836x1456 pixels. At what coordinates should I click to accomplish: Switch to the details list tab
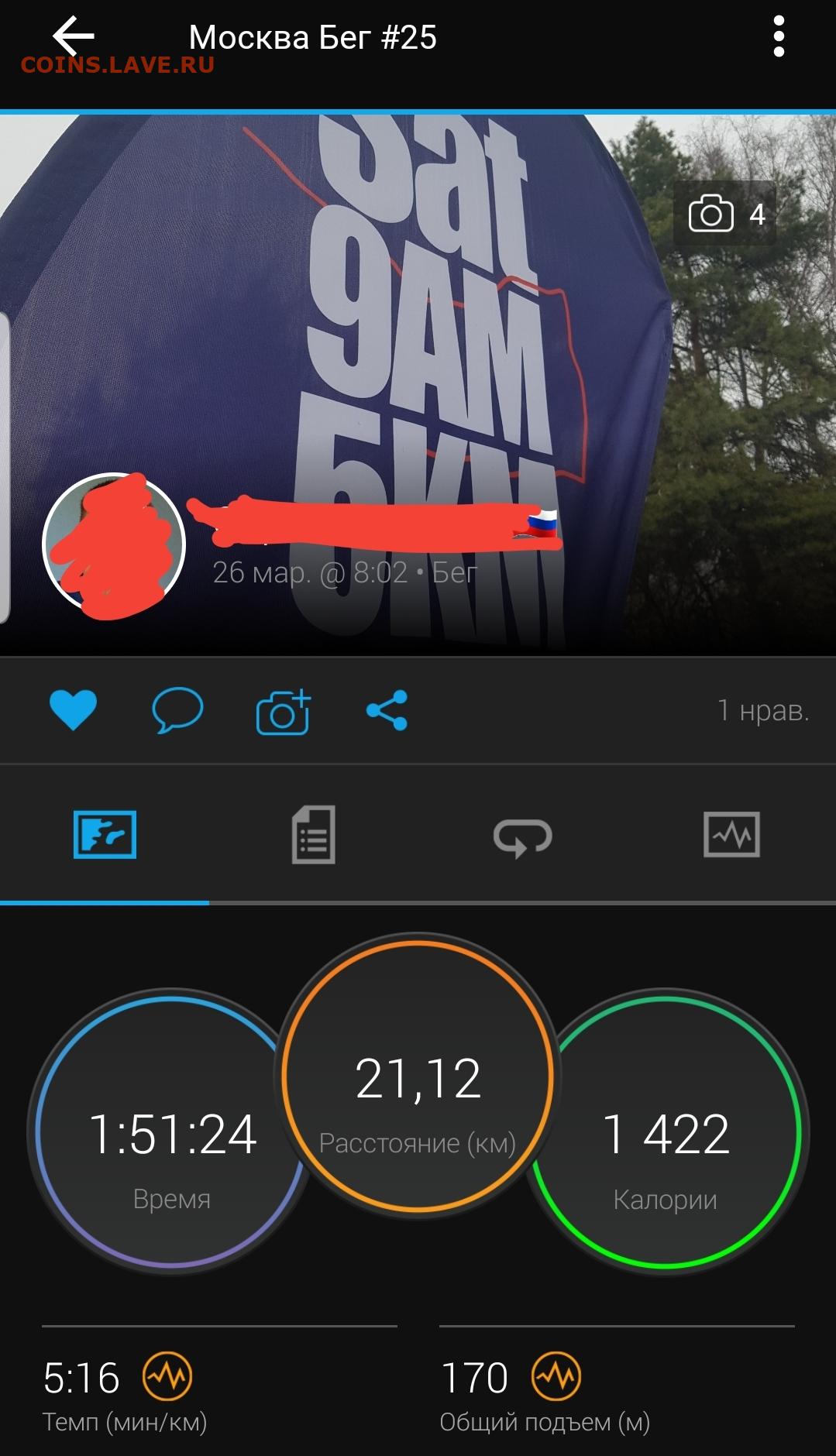(314, 835)
